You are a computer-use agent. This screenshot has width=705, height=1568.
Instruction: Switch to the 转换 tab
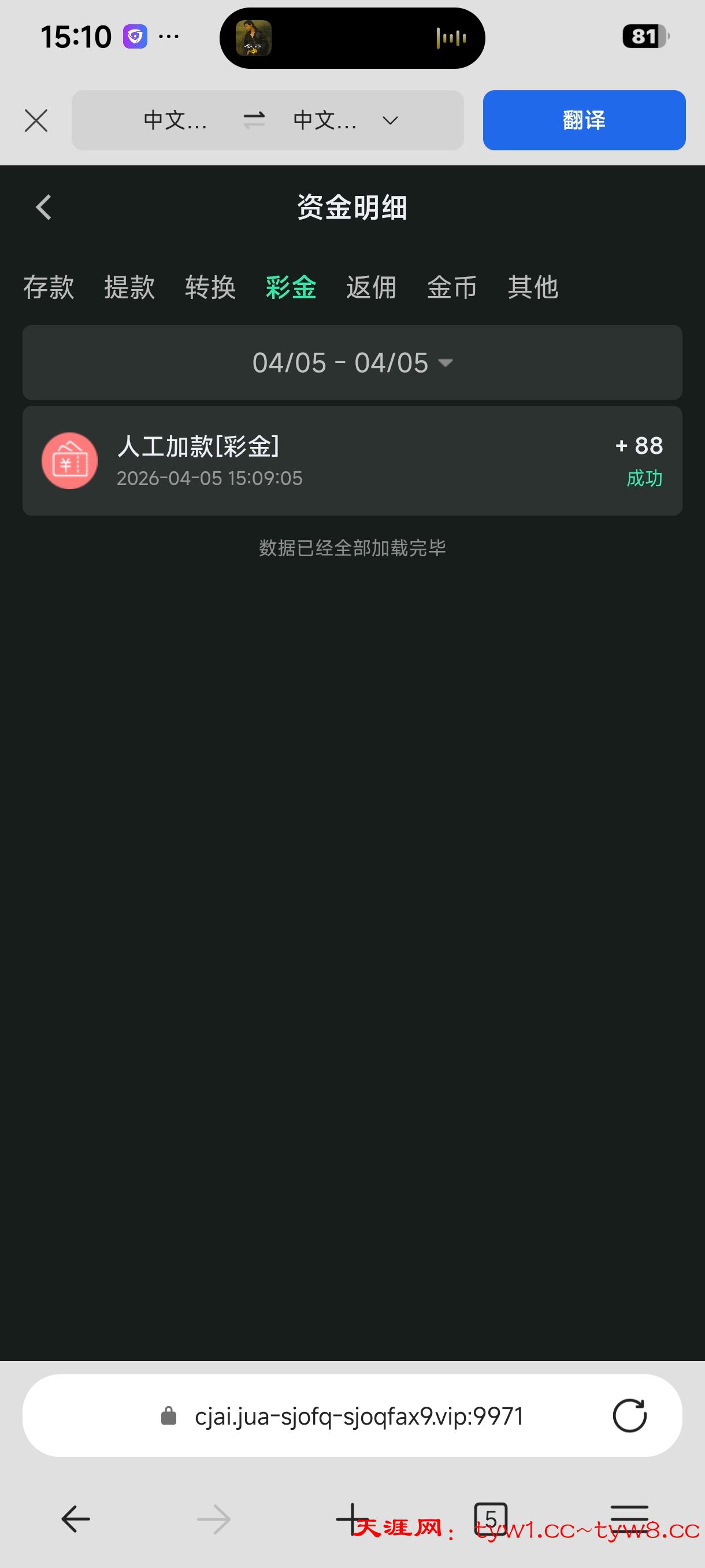[x=210, y=287]
